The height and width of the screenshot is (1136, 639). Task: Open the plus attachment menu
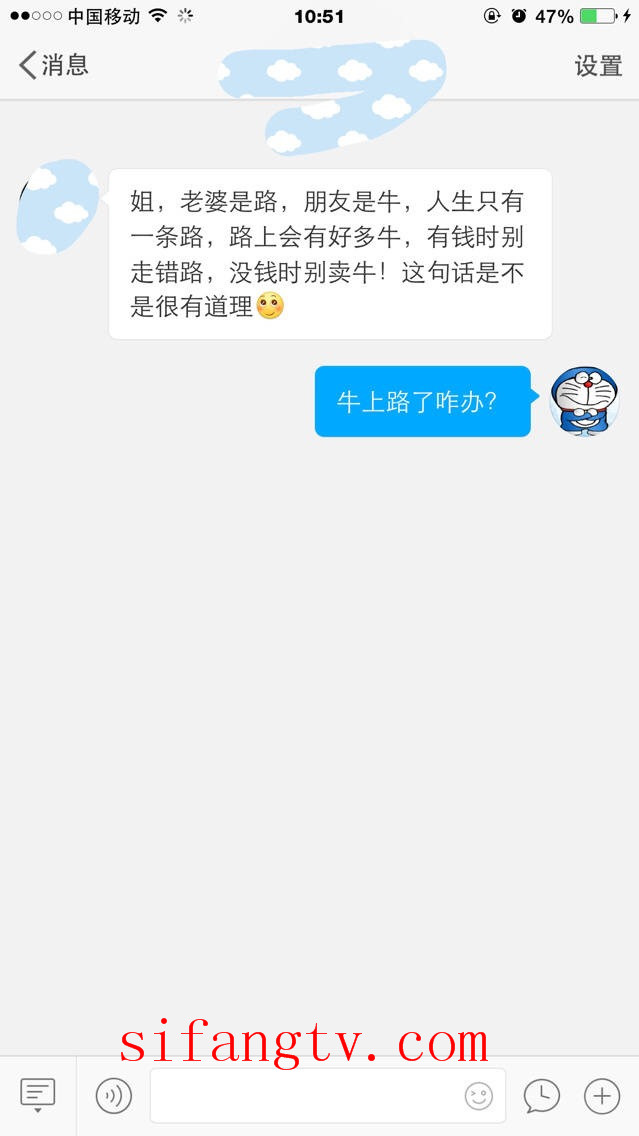click(x=601, y=1096)
